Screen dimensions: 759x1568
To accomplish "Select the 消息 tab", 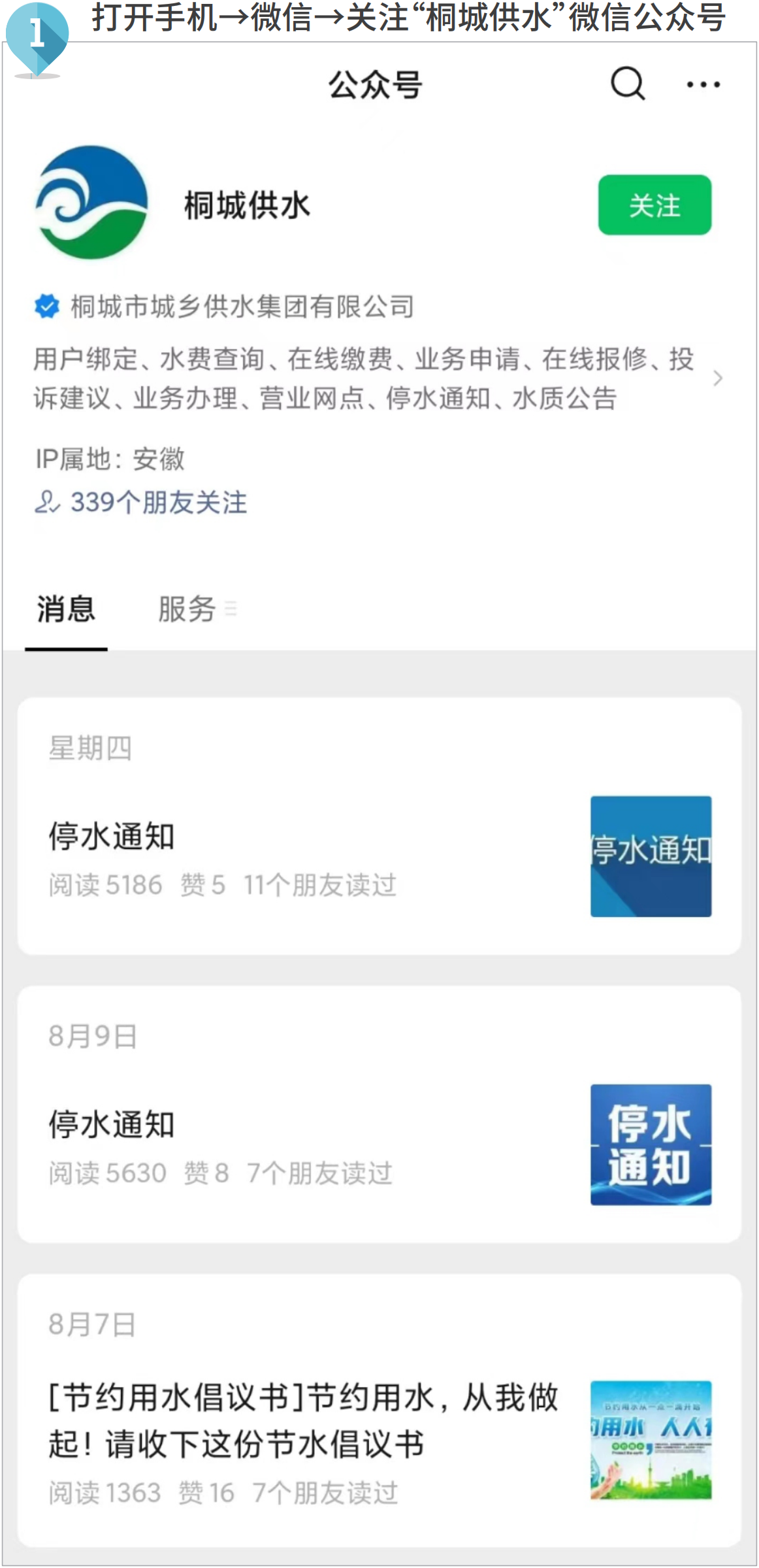I will tap(65, 607).
